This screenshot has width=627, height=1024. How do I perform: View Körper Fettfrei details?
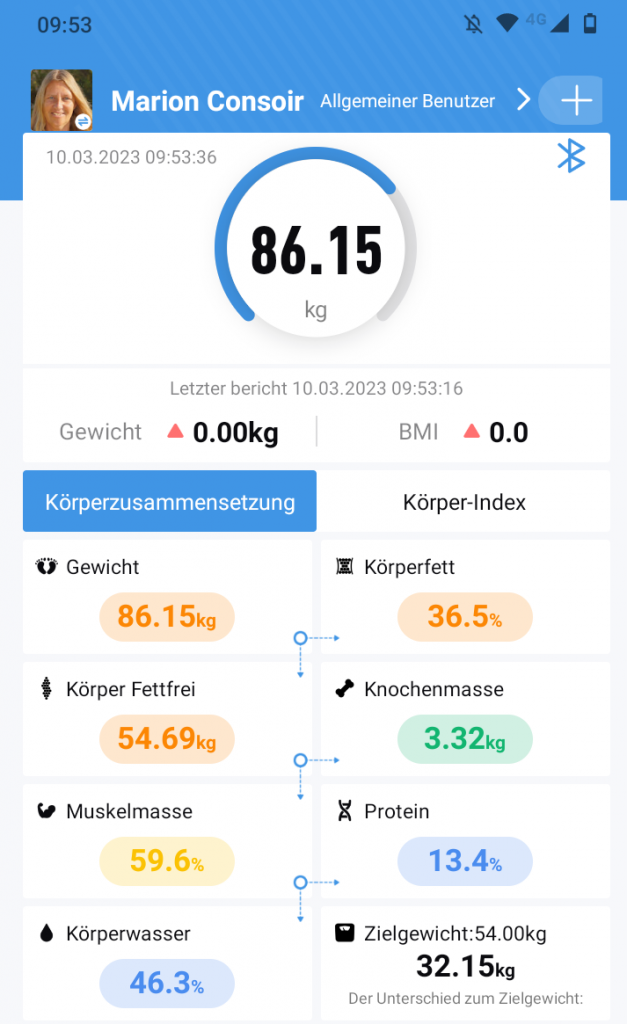coord(167,720)
